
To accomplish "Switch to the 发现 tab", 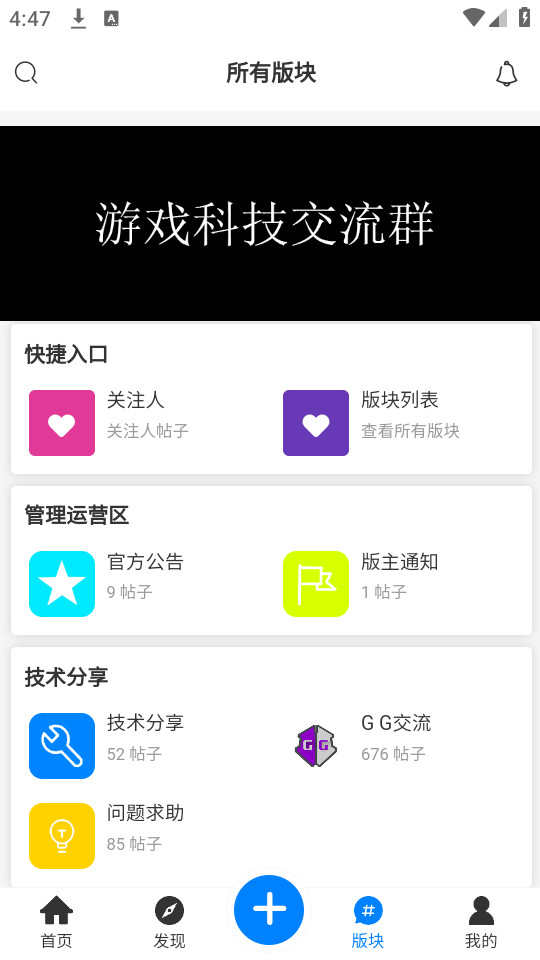I will click(x=170, y=921).
